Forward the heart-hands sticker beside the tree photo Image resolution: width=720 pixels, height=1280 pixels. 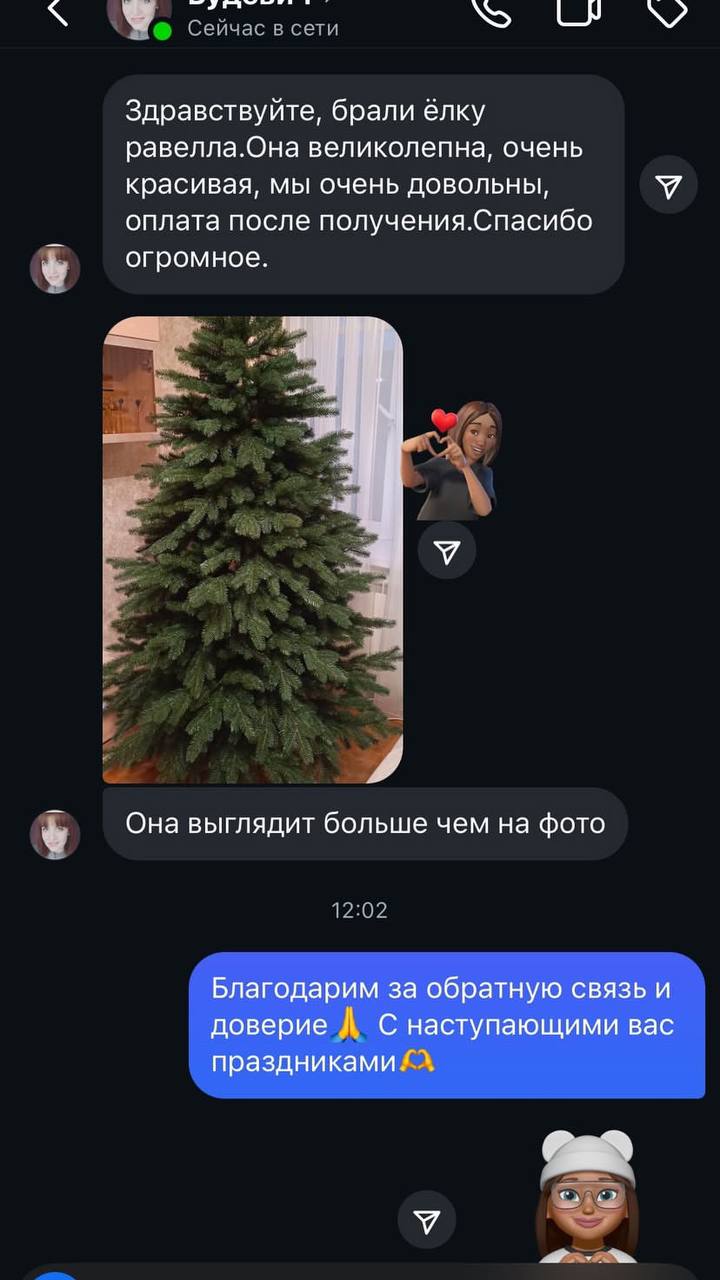point(446,550)
